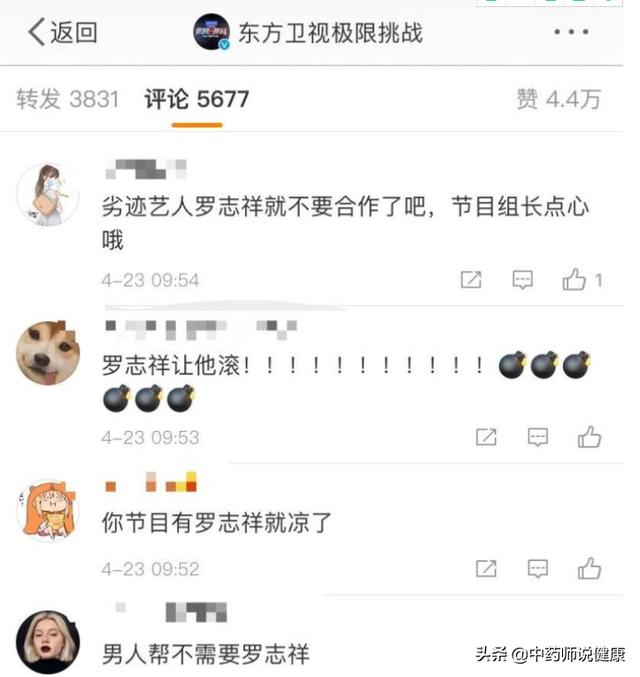Screen dimensions: 640x677
Task: Like the 劣迹艺人罗志祥 comment
Action: point(580,280)
